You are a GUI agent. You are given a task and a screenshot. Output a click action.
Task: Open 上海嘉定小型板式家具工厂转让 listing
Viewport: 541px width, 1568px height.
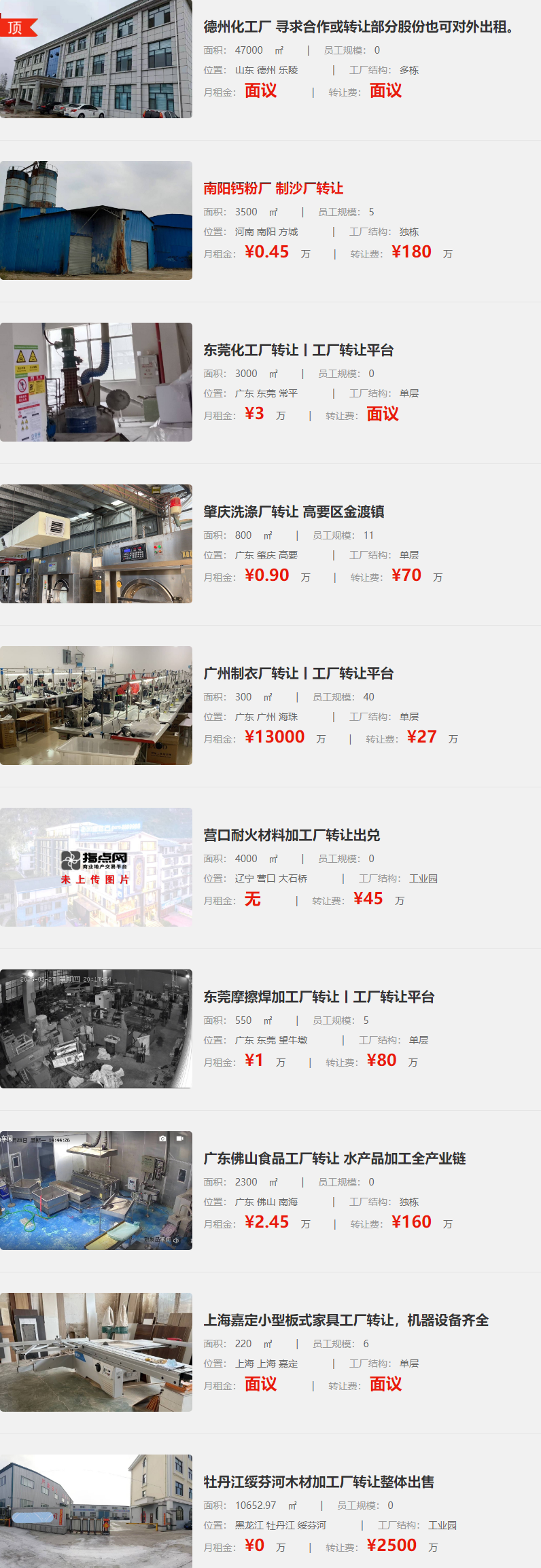346,1321
